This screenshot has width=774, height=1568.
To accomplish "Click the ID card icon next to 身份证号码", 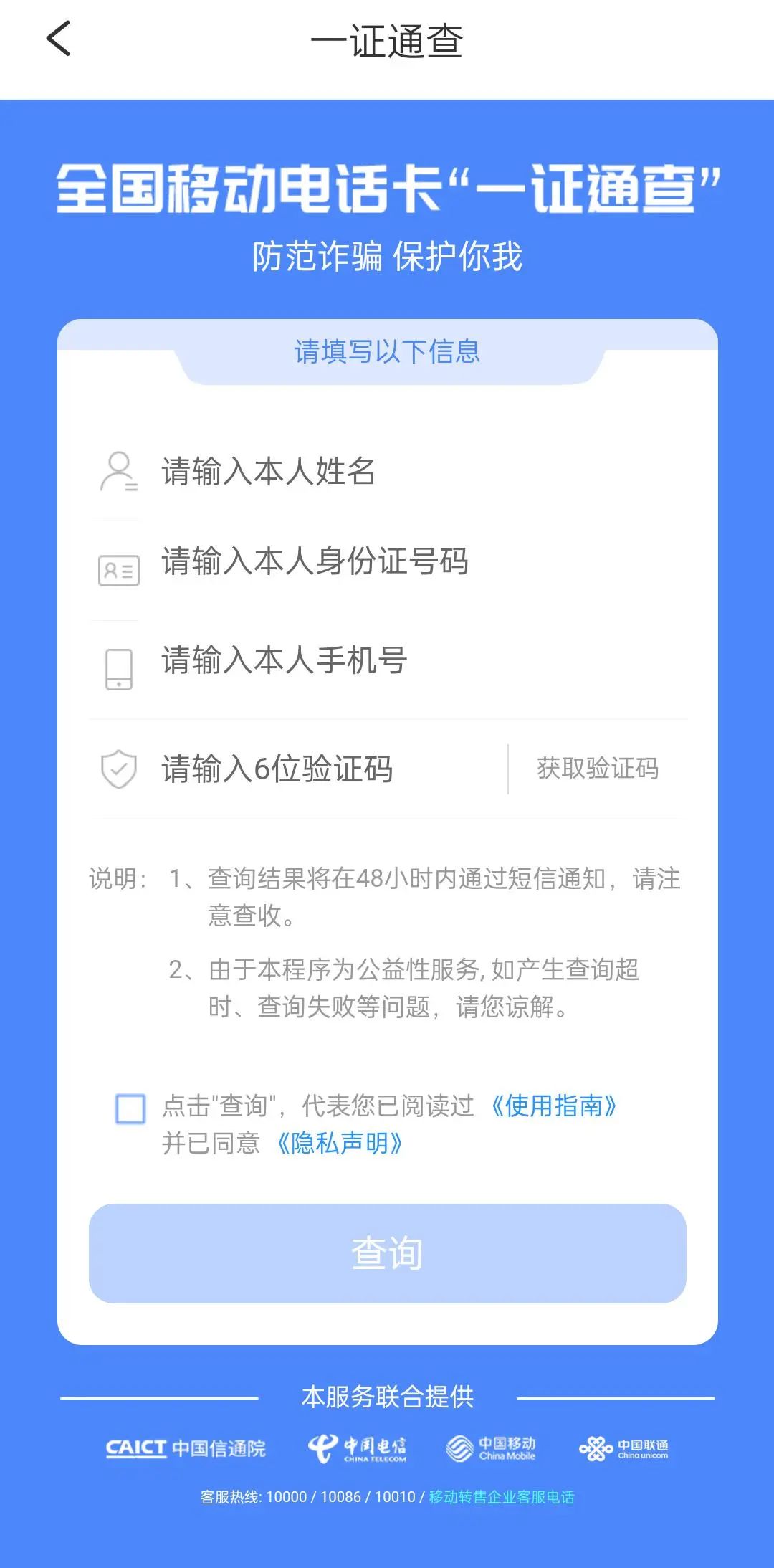I will click(x=117, y=570).
